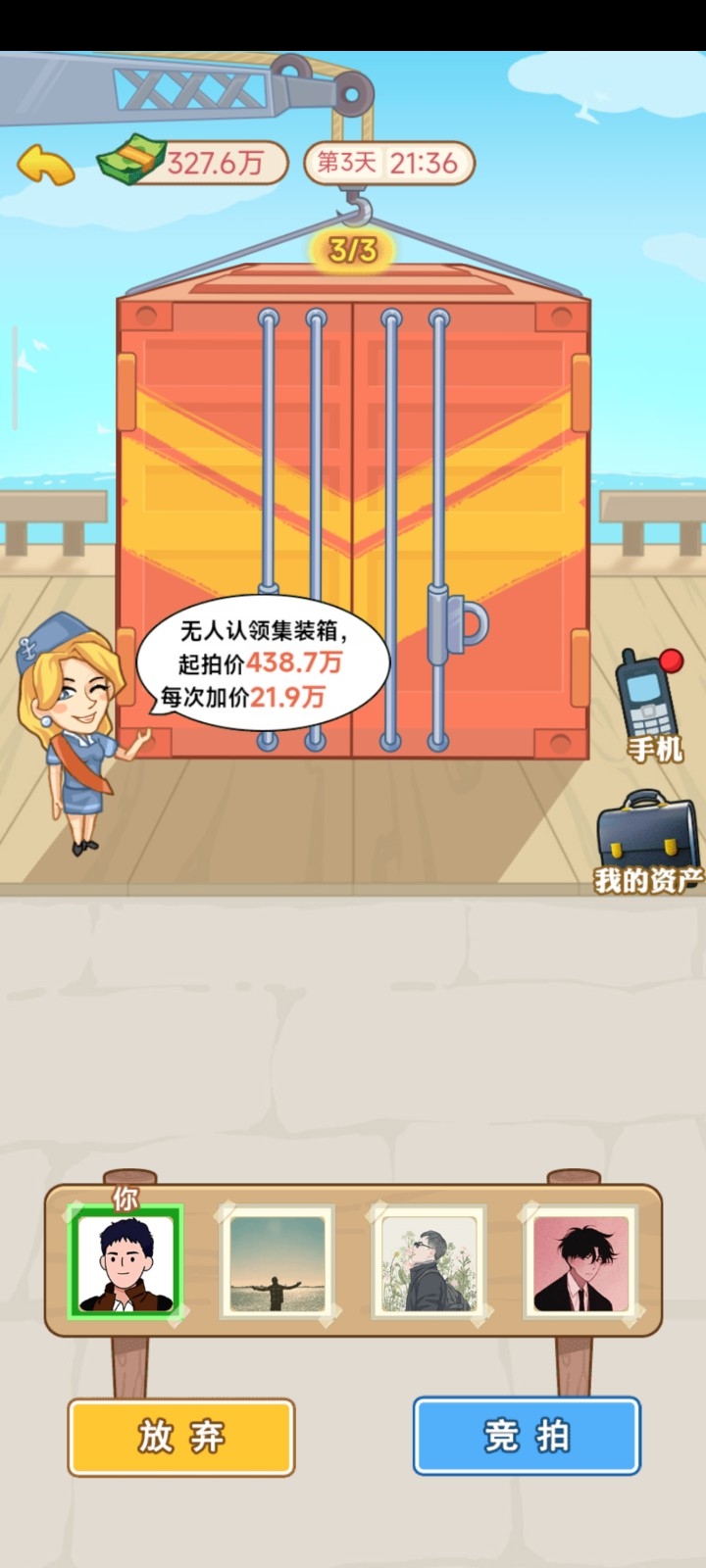Viewport: 706px width, 1568px height.
Task: View the bidder with the pink background avatar
Action: (x=580, y=1263)
